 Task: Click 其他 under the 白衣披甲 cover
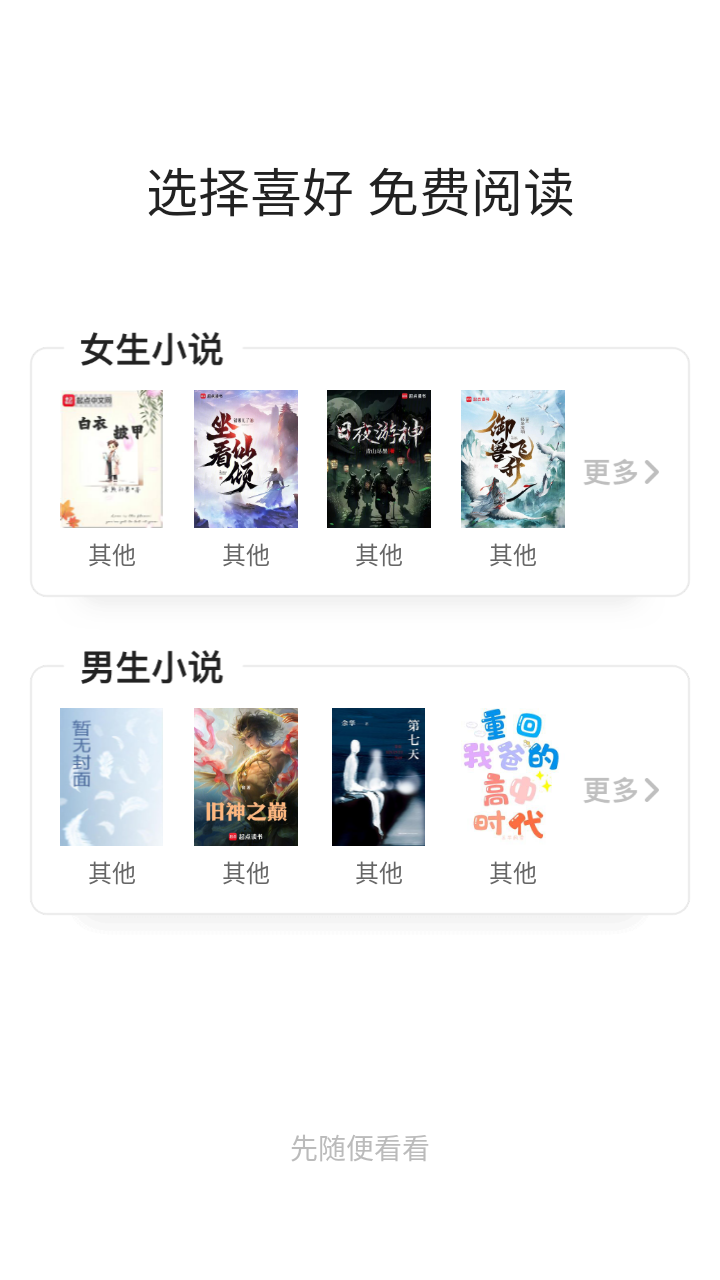pyautogui.click(x=112, y=555)
